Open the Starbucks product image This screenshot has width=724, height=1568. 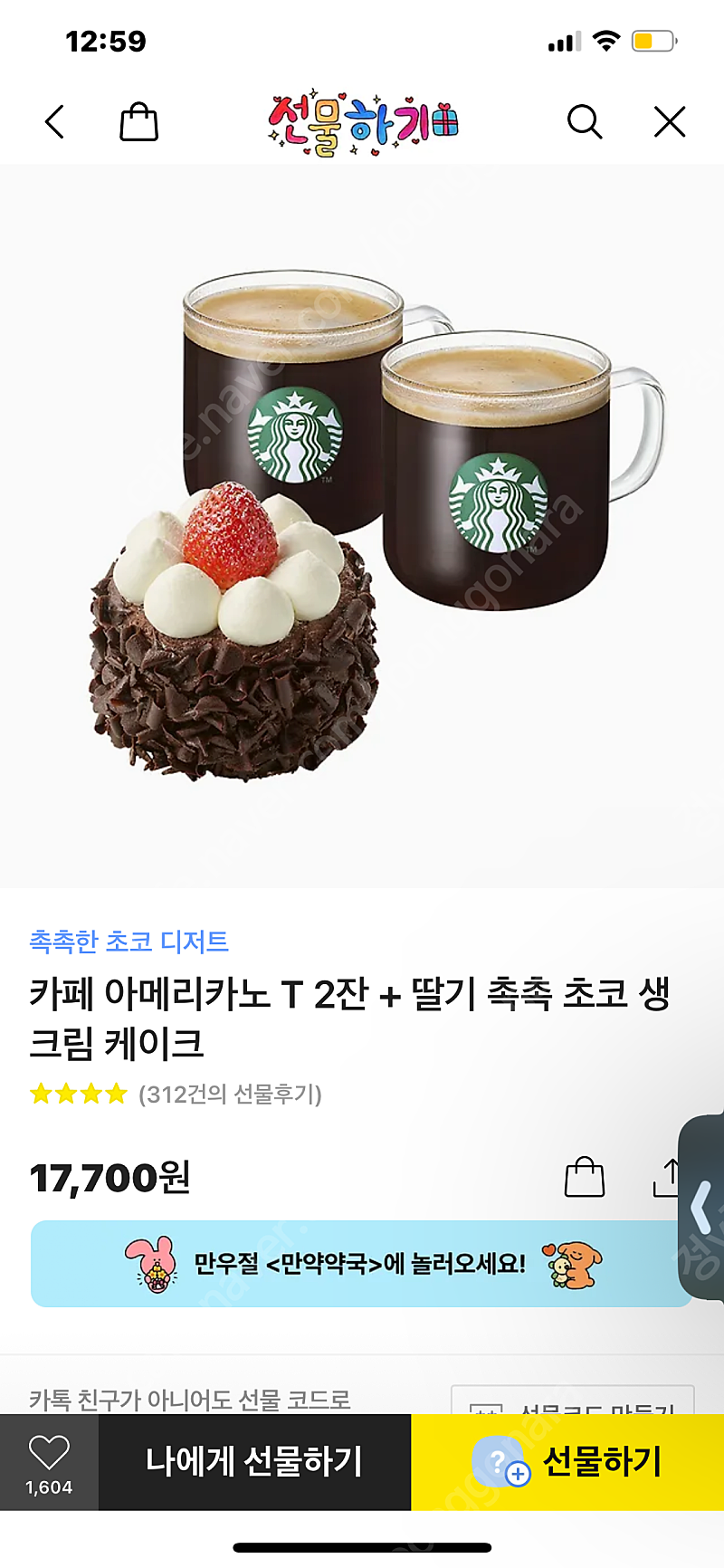(362, 526)
